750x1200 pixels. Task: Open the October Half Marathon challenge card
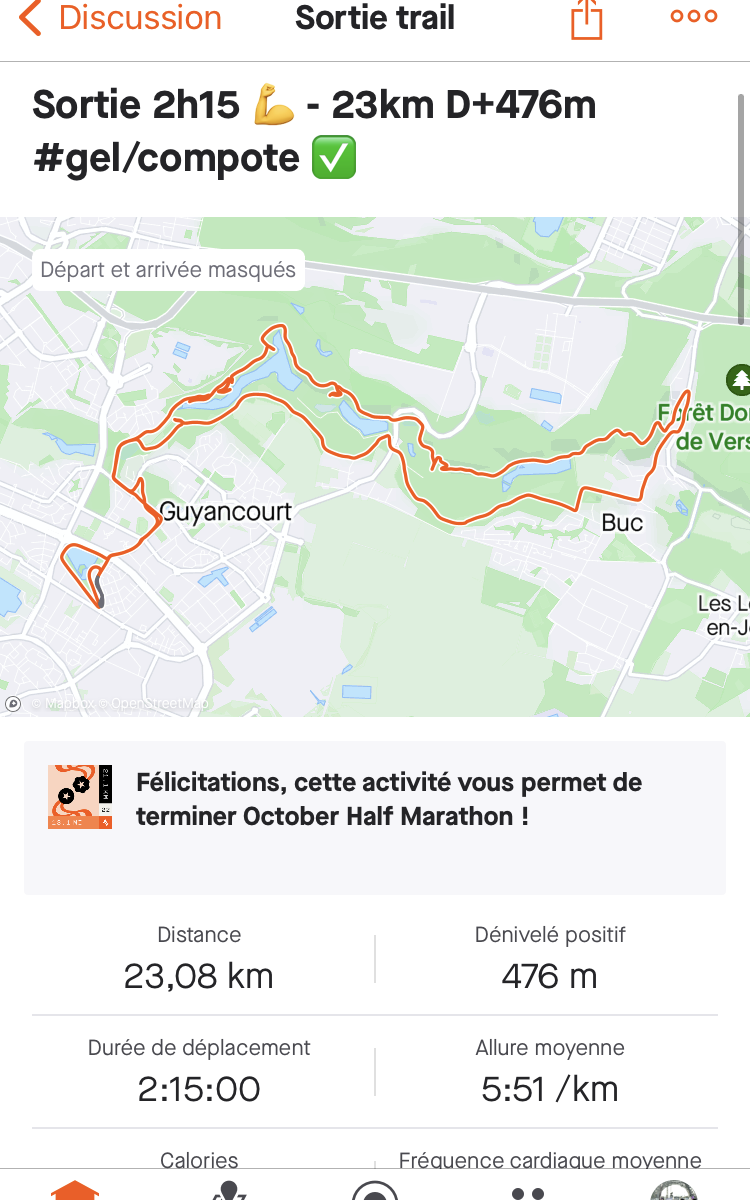click(375, 817)
